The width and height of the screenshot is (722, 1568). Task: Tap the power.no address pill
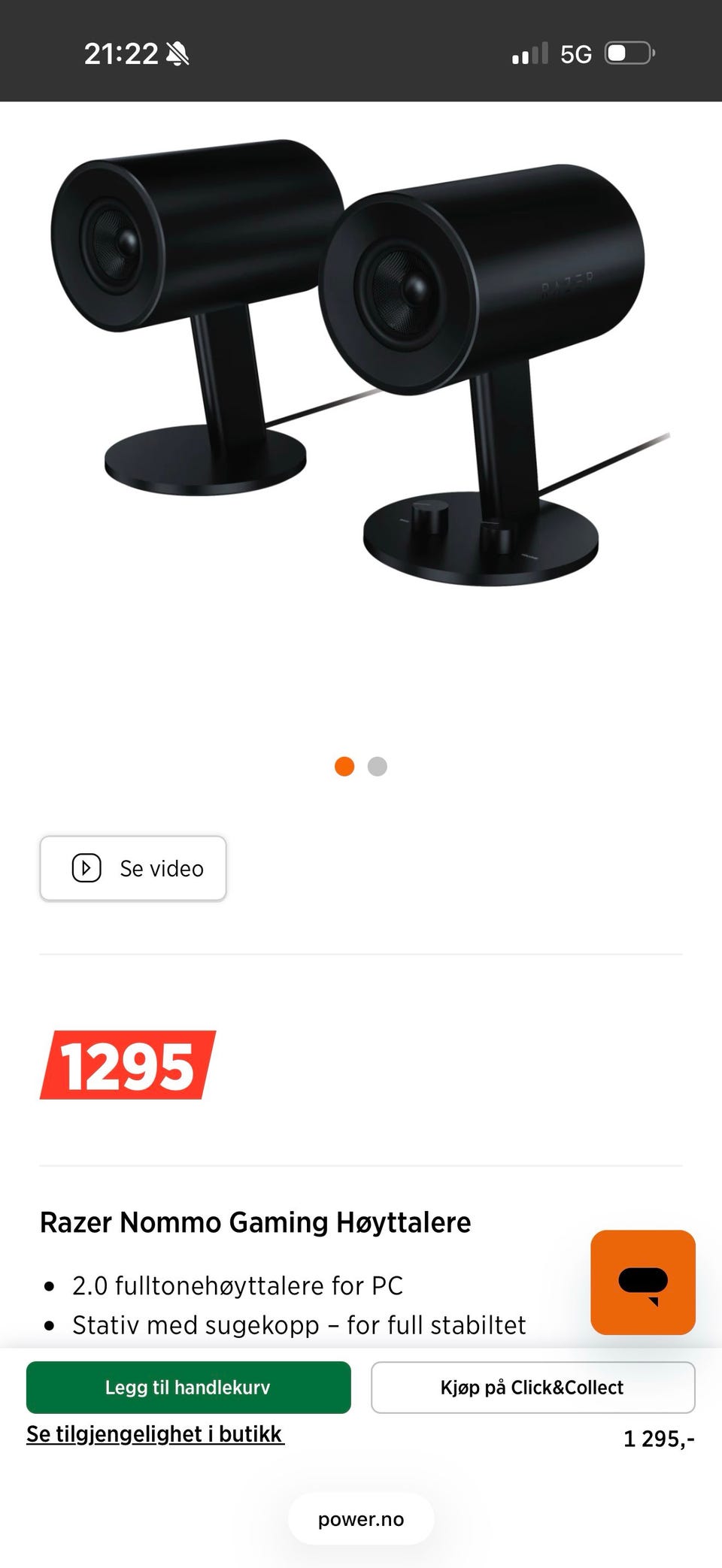pyautogui.click(x=361, y=1519)
